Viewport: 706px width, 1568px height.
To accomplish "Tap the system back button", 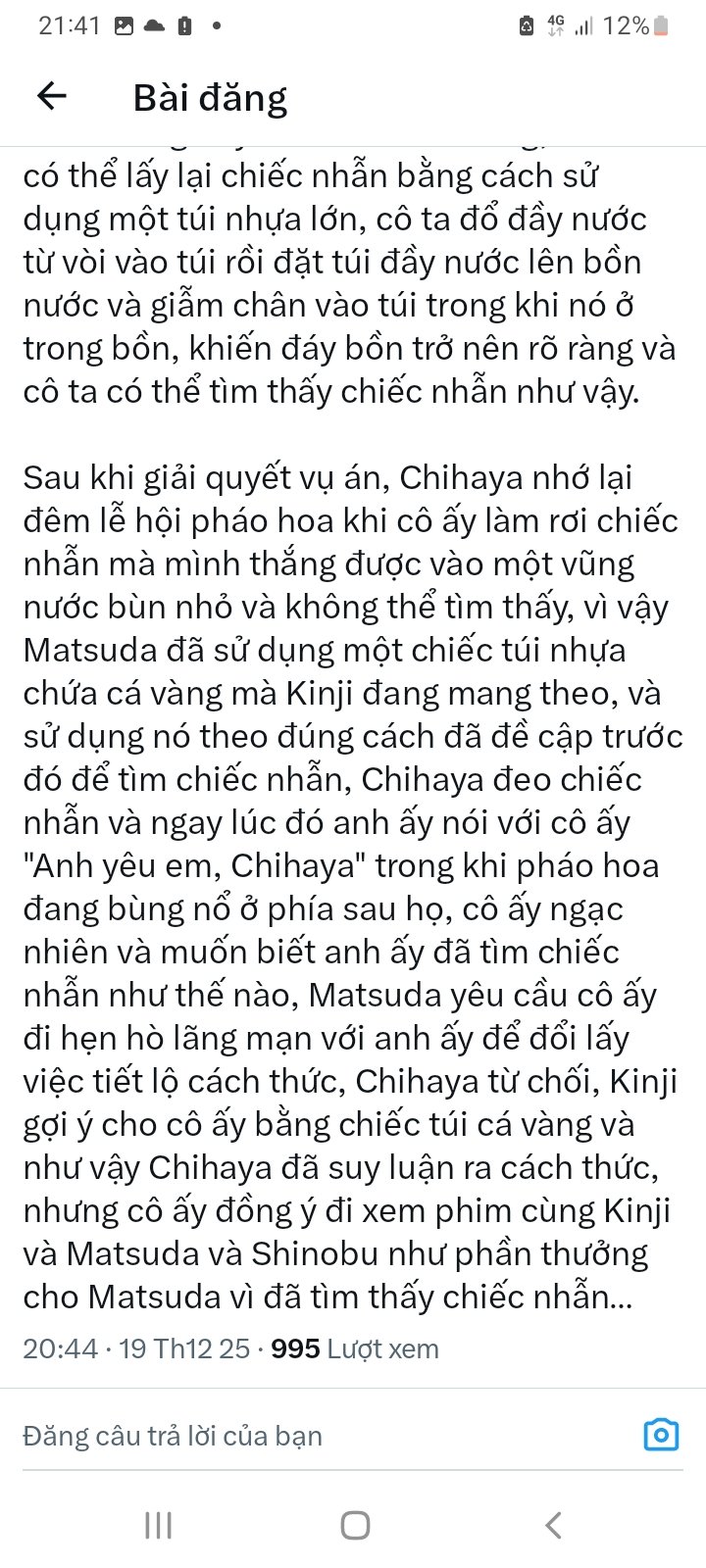I will 553,1525.
